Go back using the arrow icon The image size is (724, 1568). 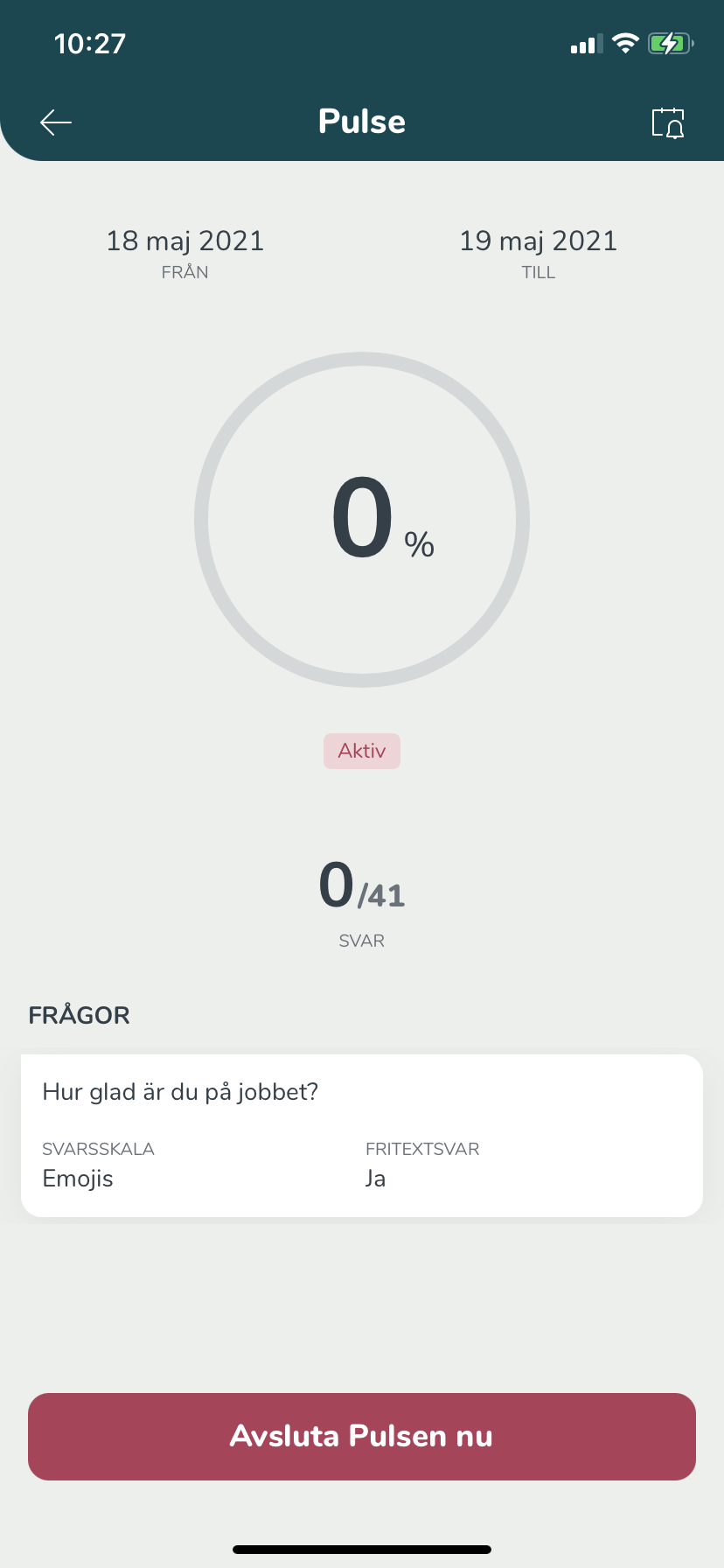(x=56, y=122)
